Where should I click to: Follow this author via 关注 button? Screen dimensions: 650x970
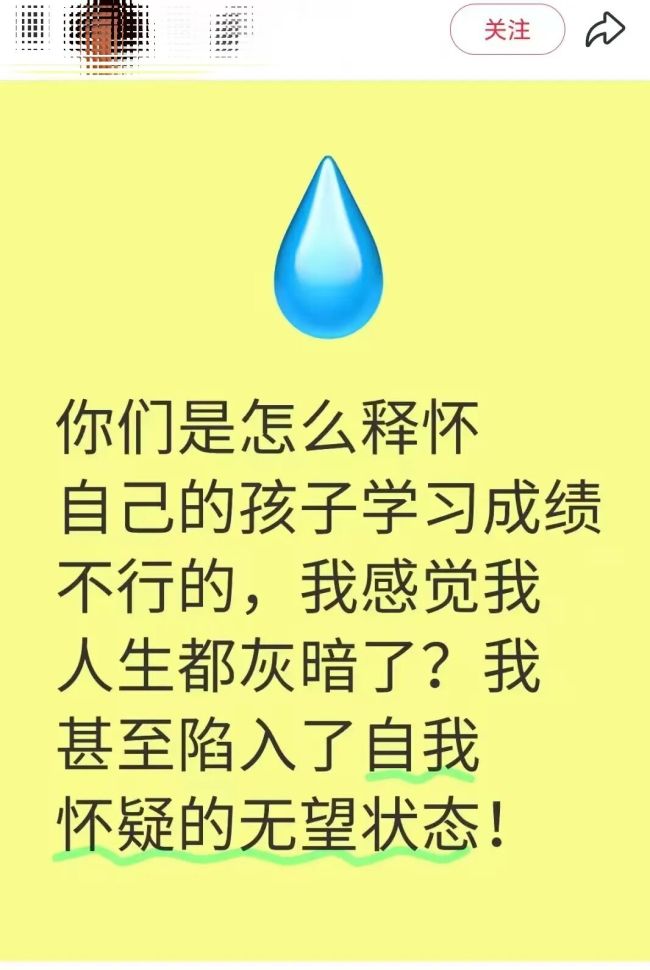(x=507, y=30)
